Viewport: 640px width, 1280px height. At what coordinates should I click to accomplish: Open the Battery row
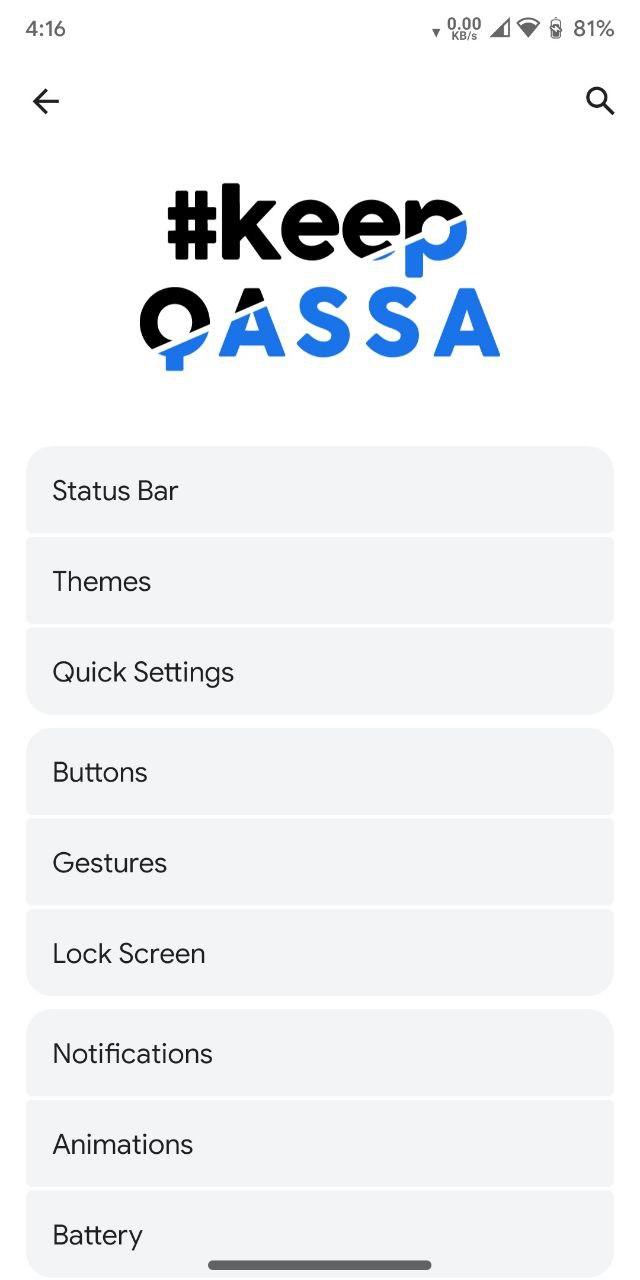[319, 1232]
